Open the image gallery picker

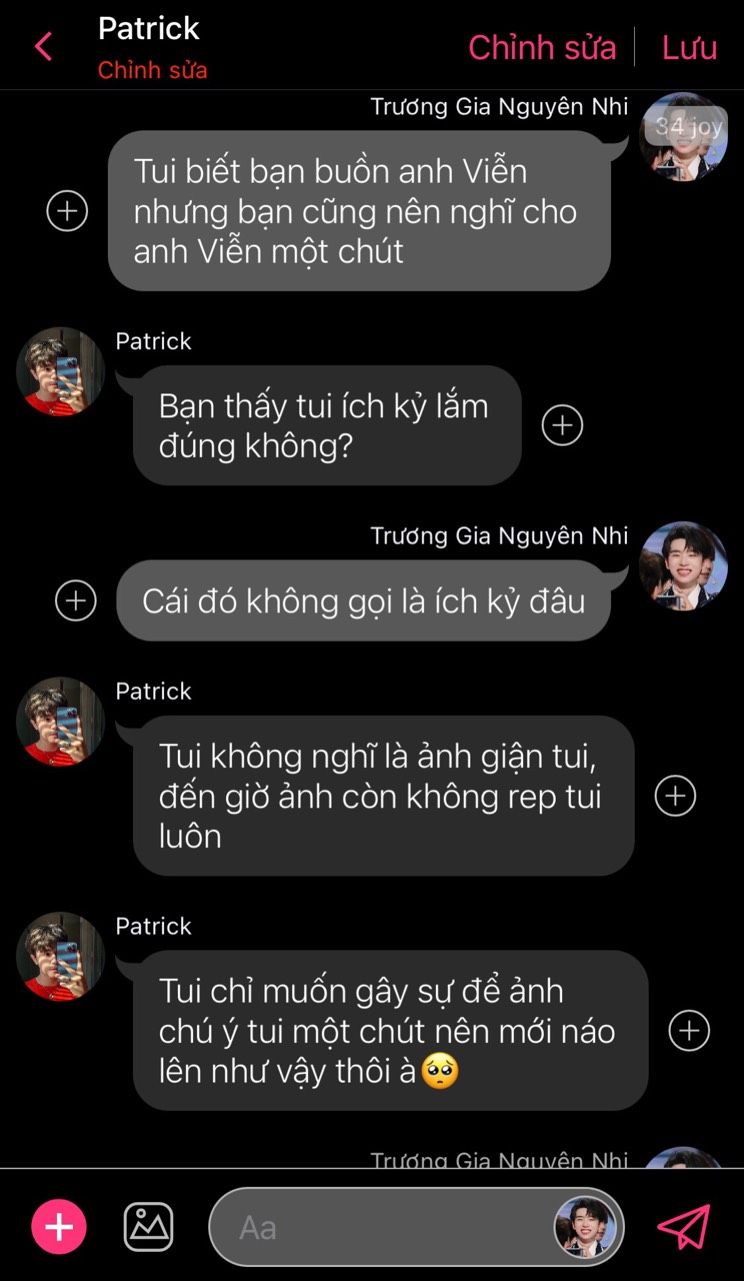148,1226
